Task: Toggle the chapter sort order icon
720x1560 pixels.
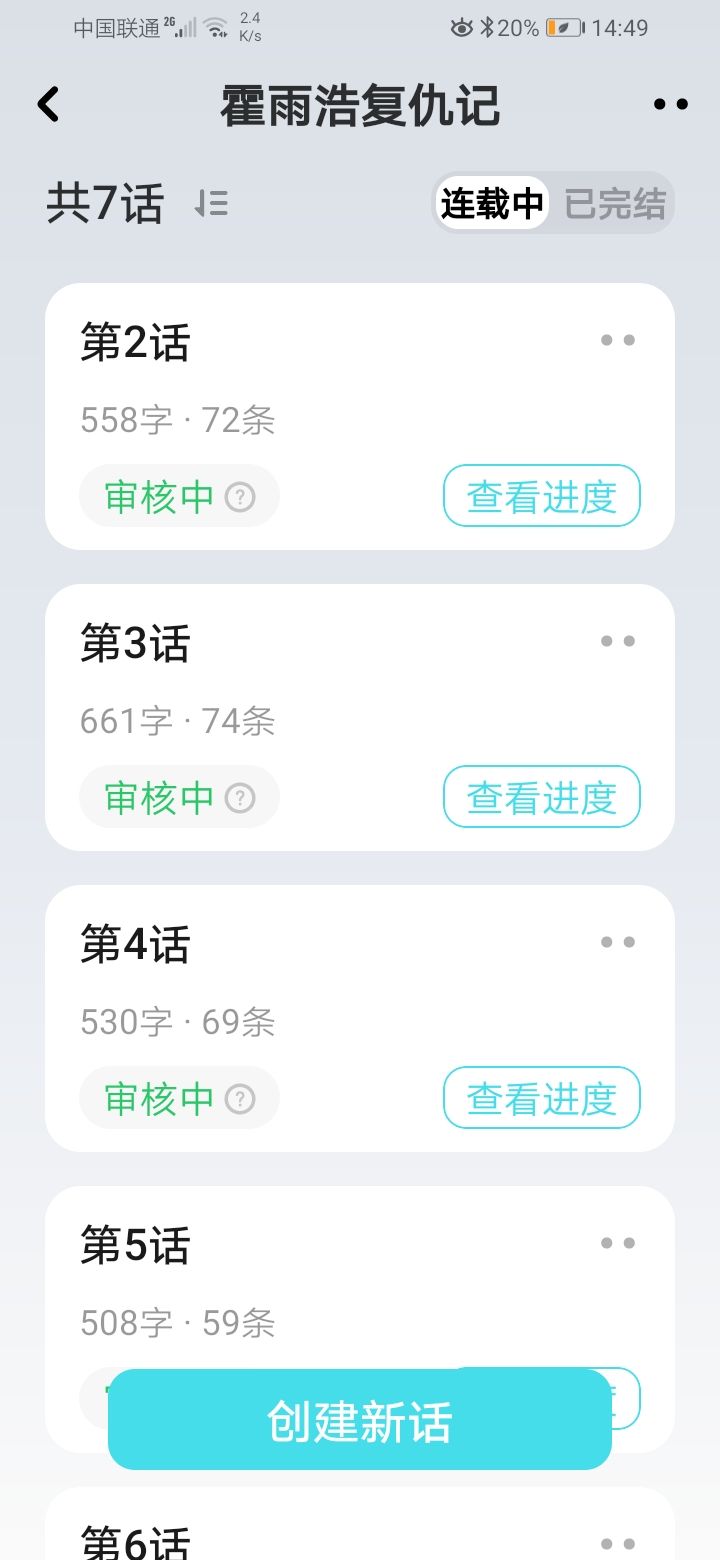Action: tap(211, 204)
